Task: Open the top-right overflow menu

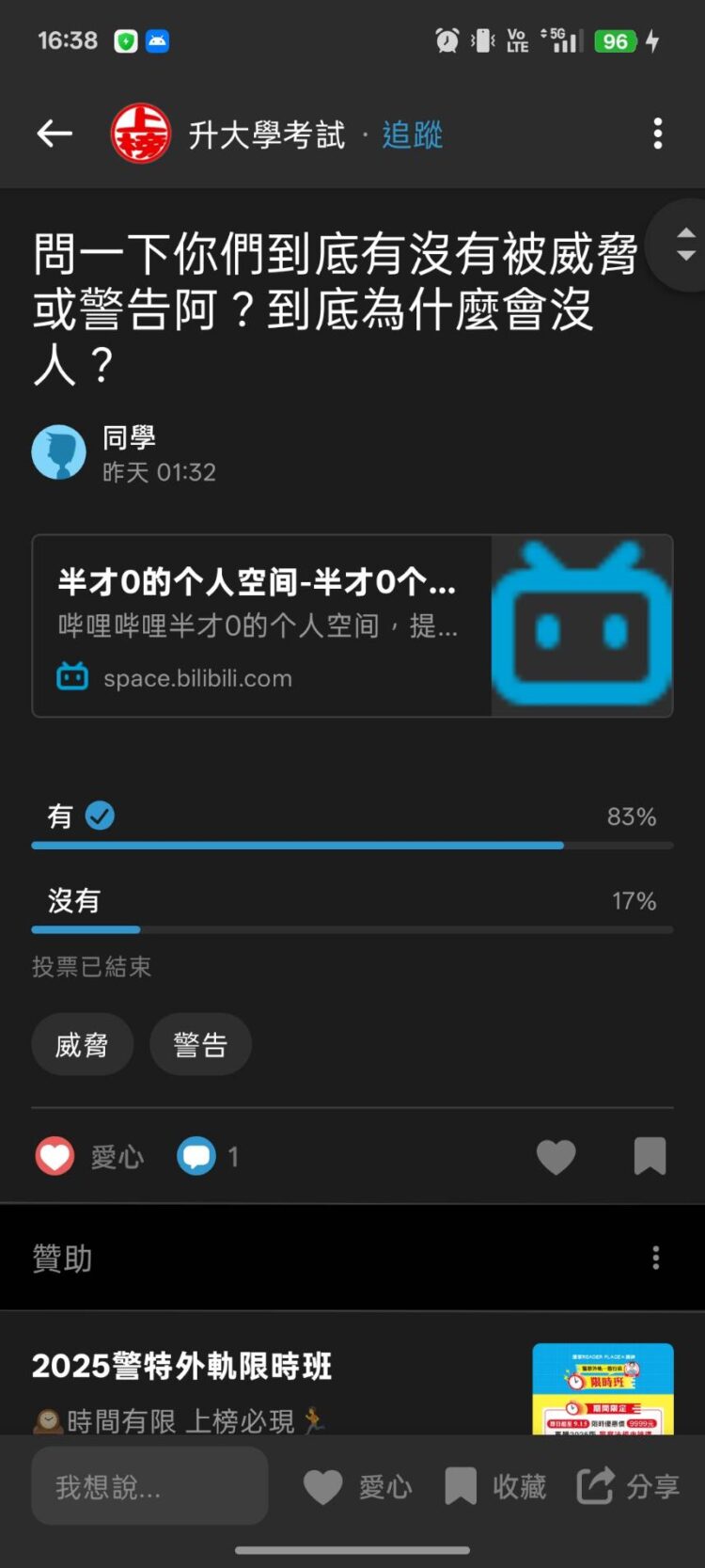Action: click(x=657, y=134)
